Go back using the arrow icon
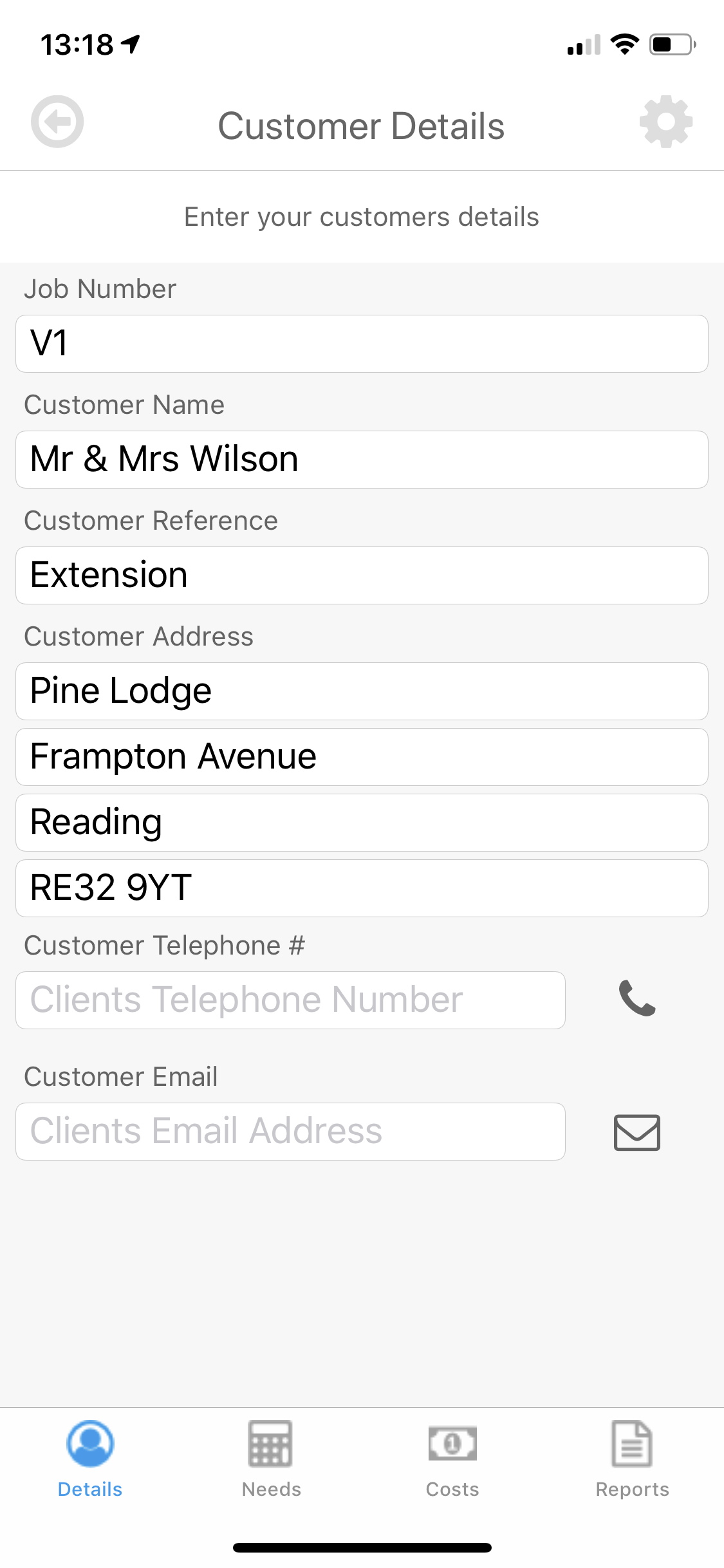Image resolution: width=724 pixels, height=1568 pixels. tap(57, 122)
